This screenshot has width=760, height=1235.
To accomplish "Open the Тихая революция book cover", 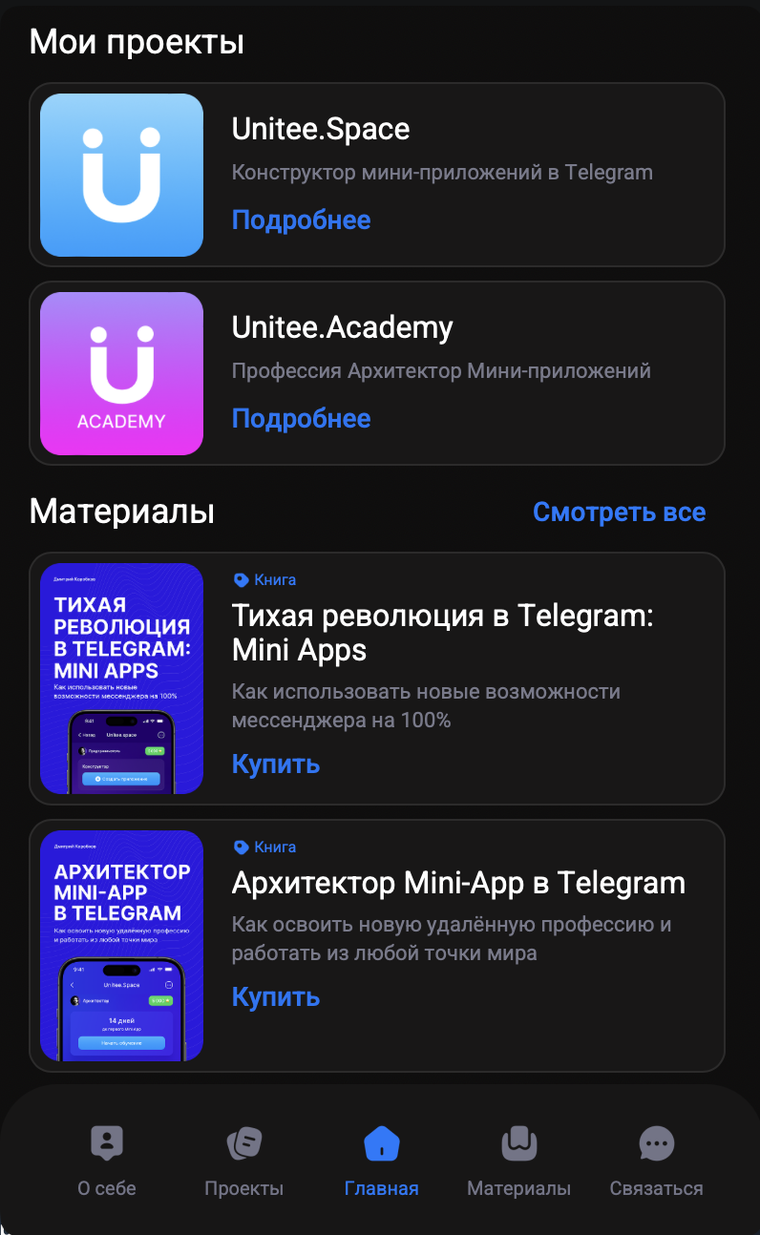I will 122,678.
